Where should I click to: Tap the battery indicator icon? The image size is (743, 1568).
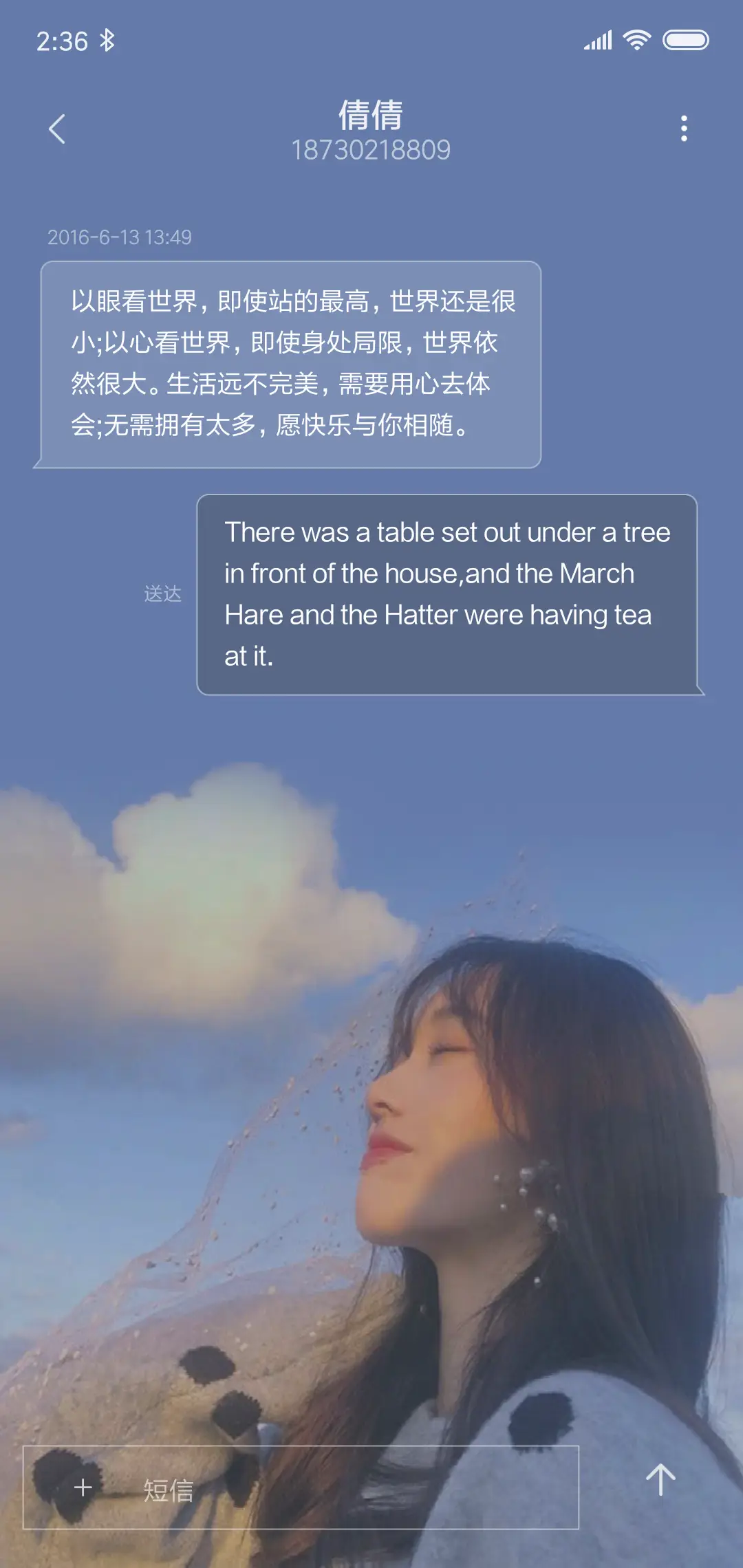[686, 41]
